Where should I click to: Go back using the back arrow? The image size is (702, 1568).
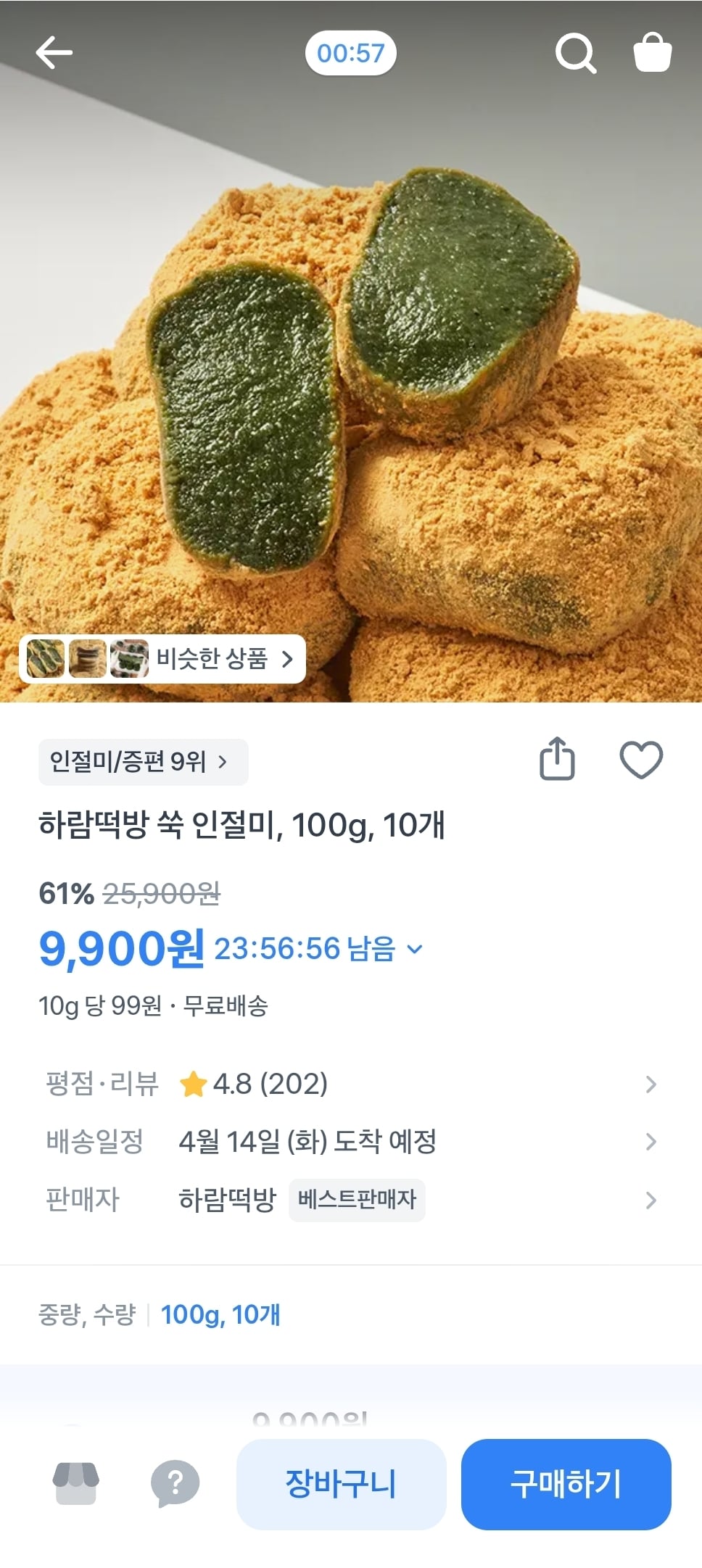[x=54, y=51]
